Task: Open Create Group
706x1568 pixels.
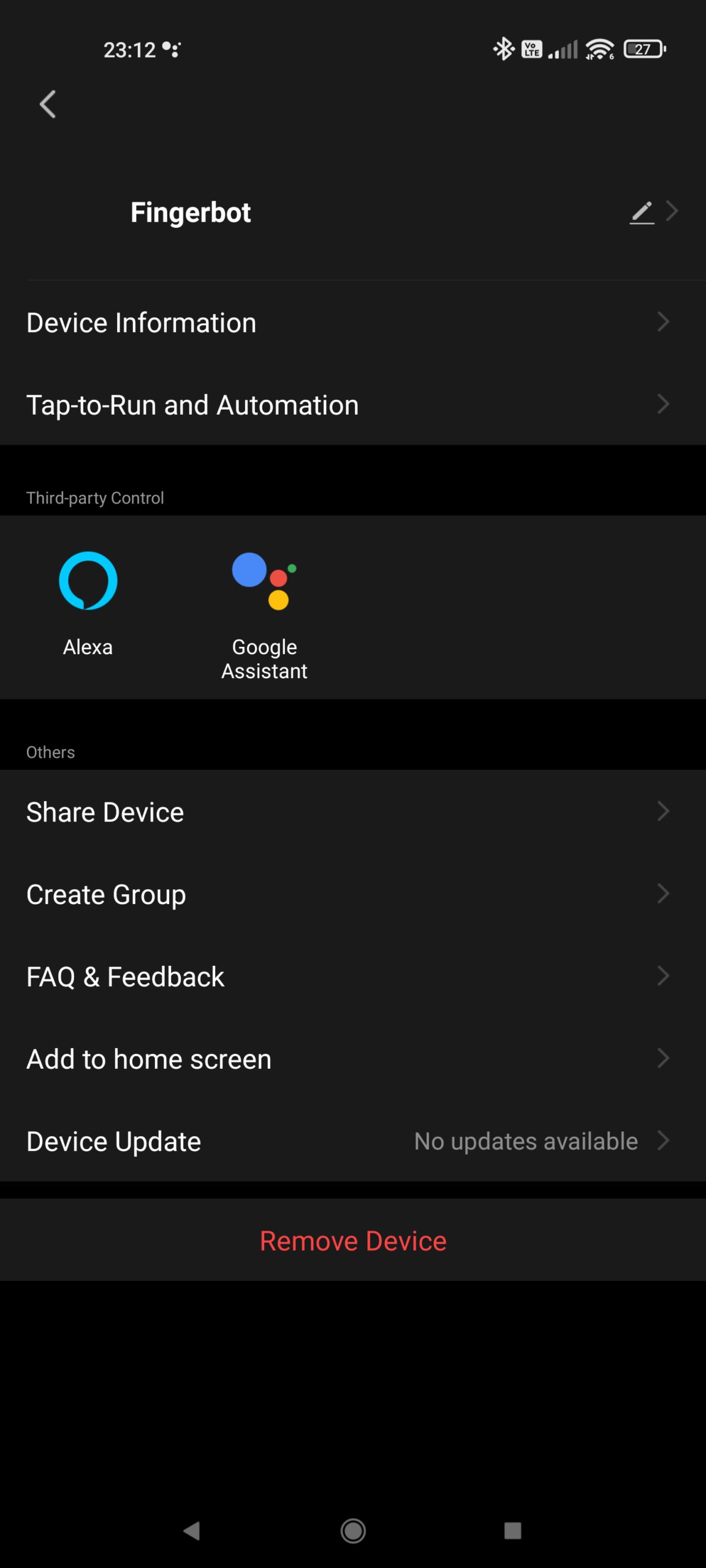Action: pyautogui.click(x=353, y=894)
